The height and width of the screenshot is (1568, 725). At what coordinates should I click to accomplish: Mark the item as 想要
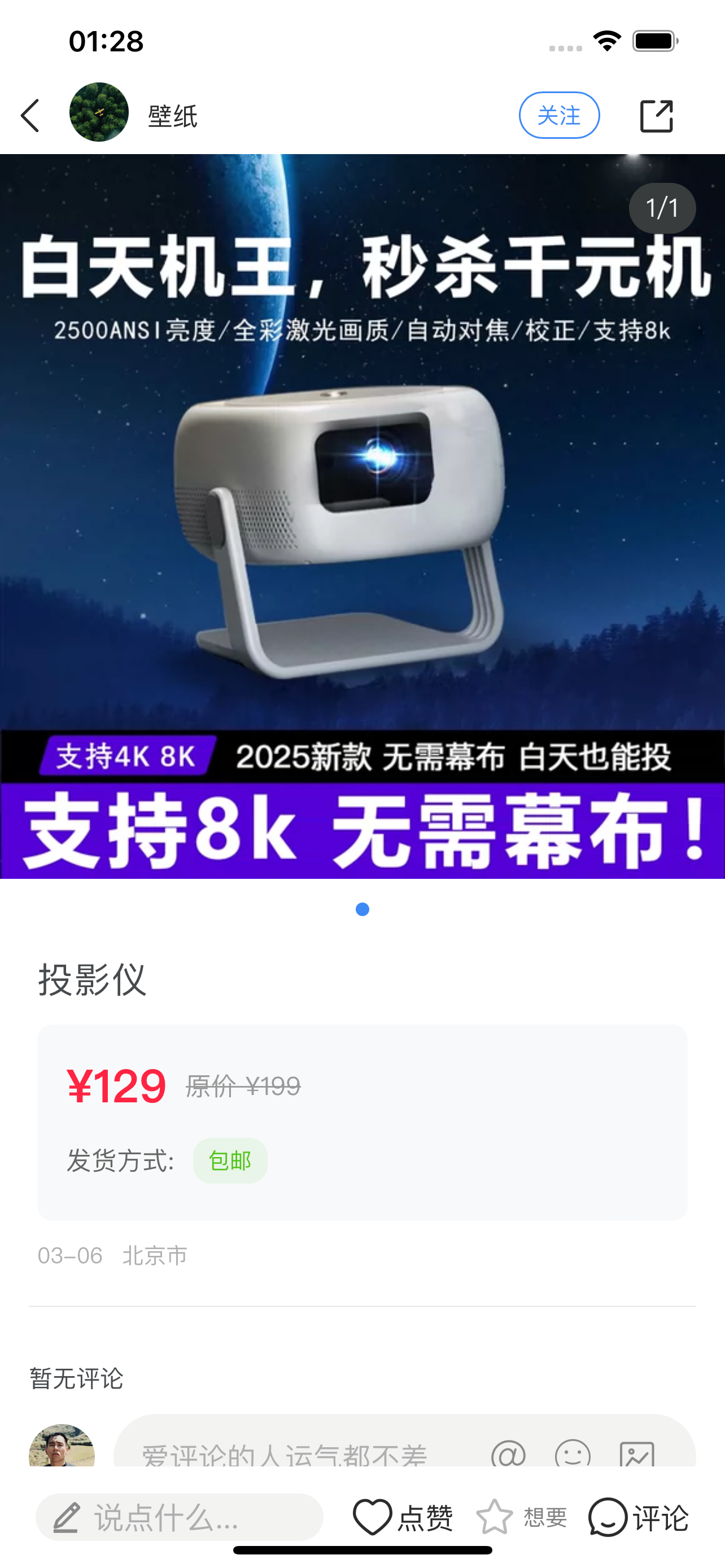(x=522, y=1517)
